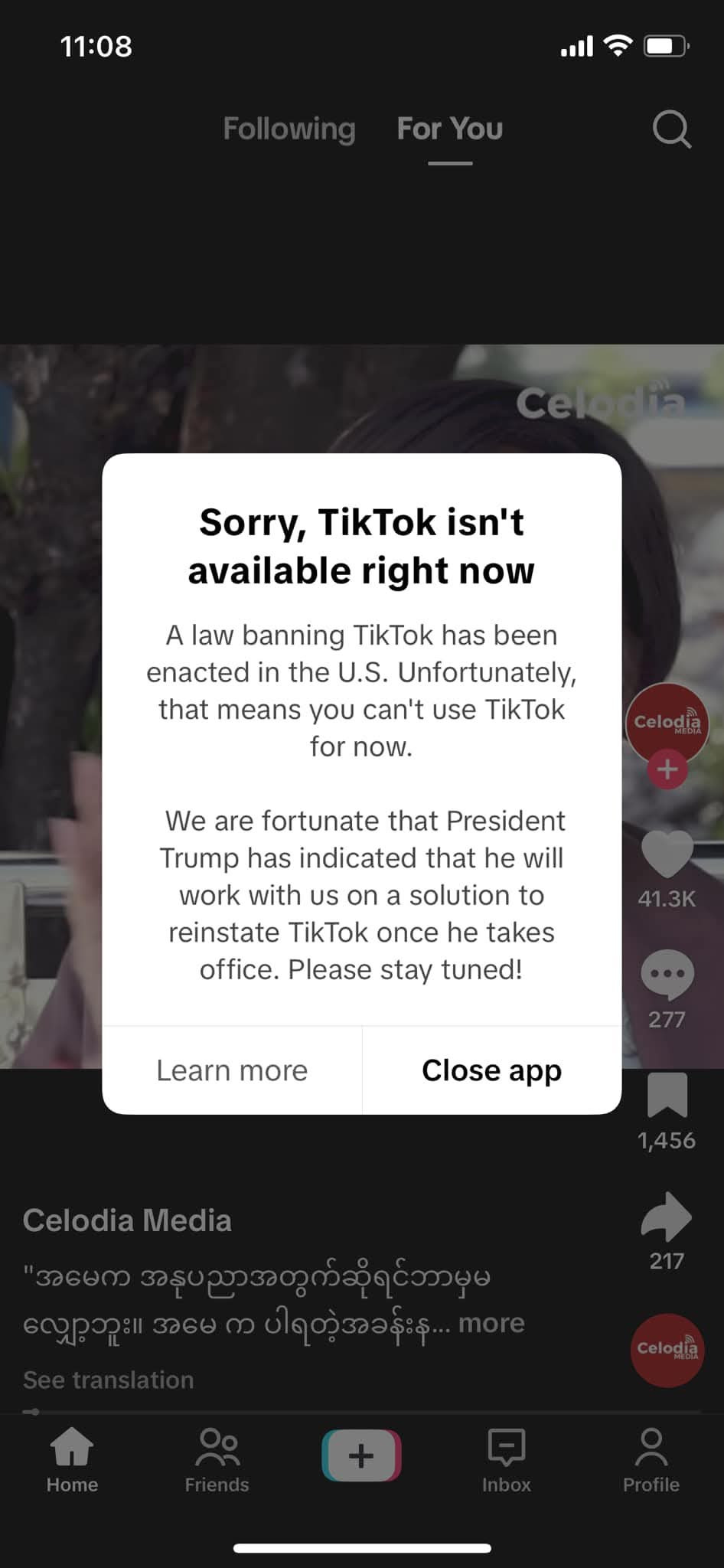This screenshot has width=724, height=1568.
Task: Close the app from the dialog
Action: 491,1070
